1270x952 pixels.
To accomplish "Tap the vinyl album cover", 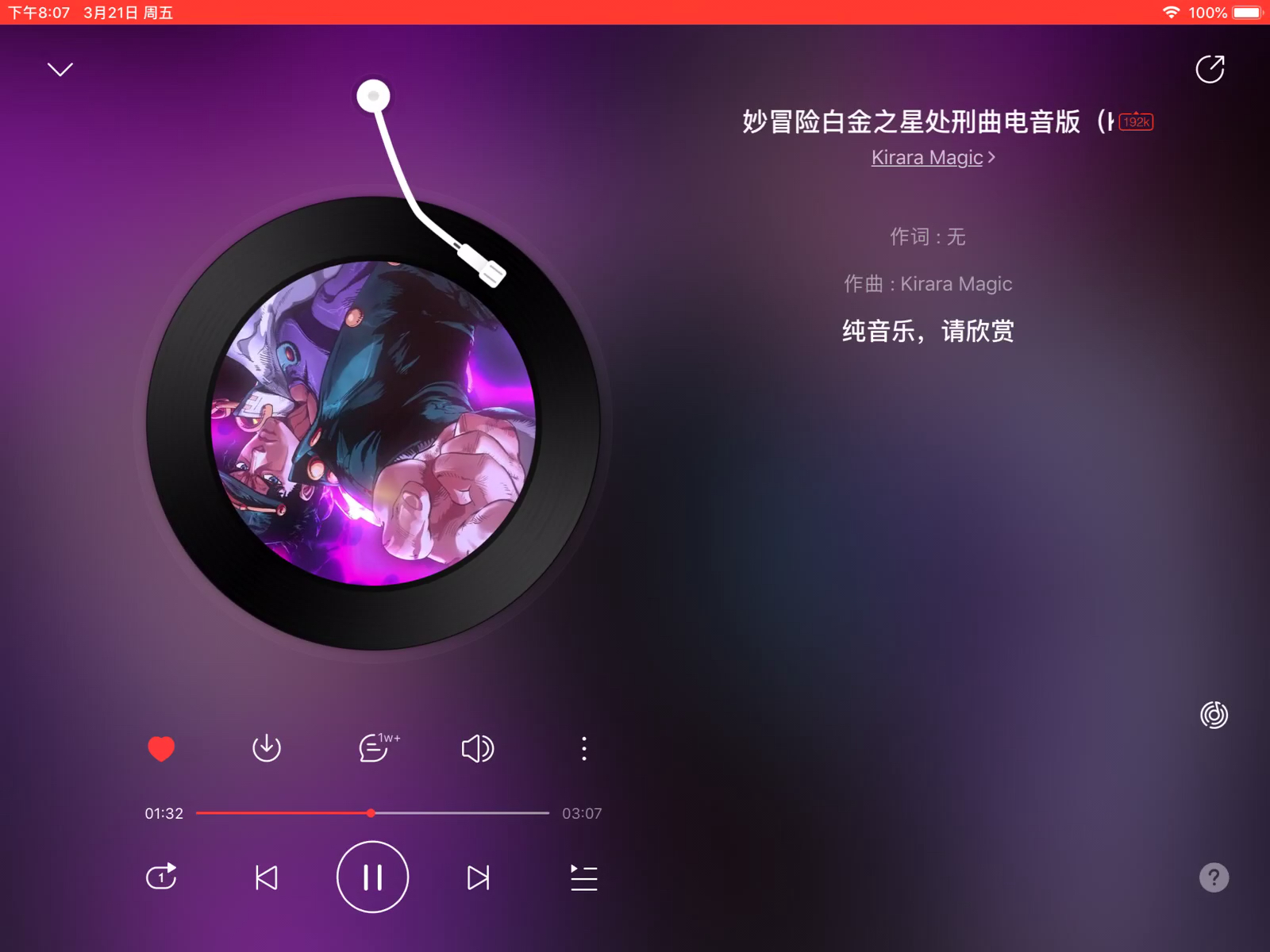I will [x=373, y=424].
